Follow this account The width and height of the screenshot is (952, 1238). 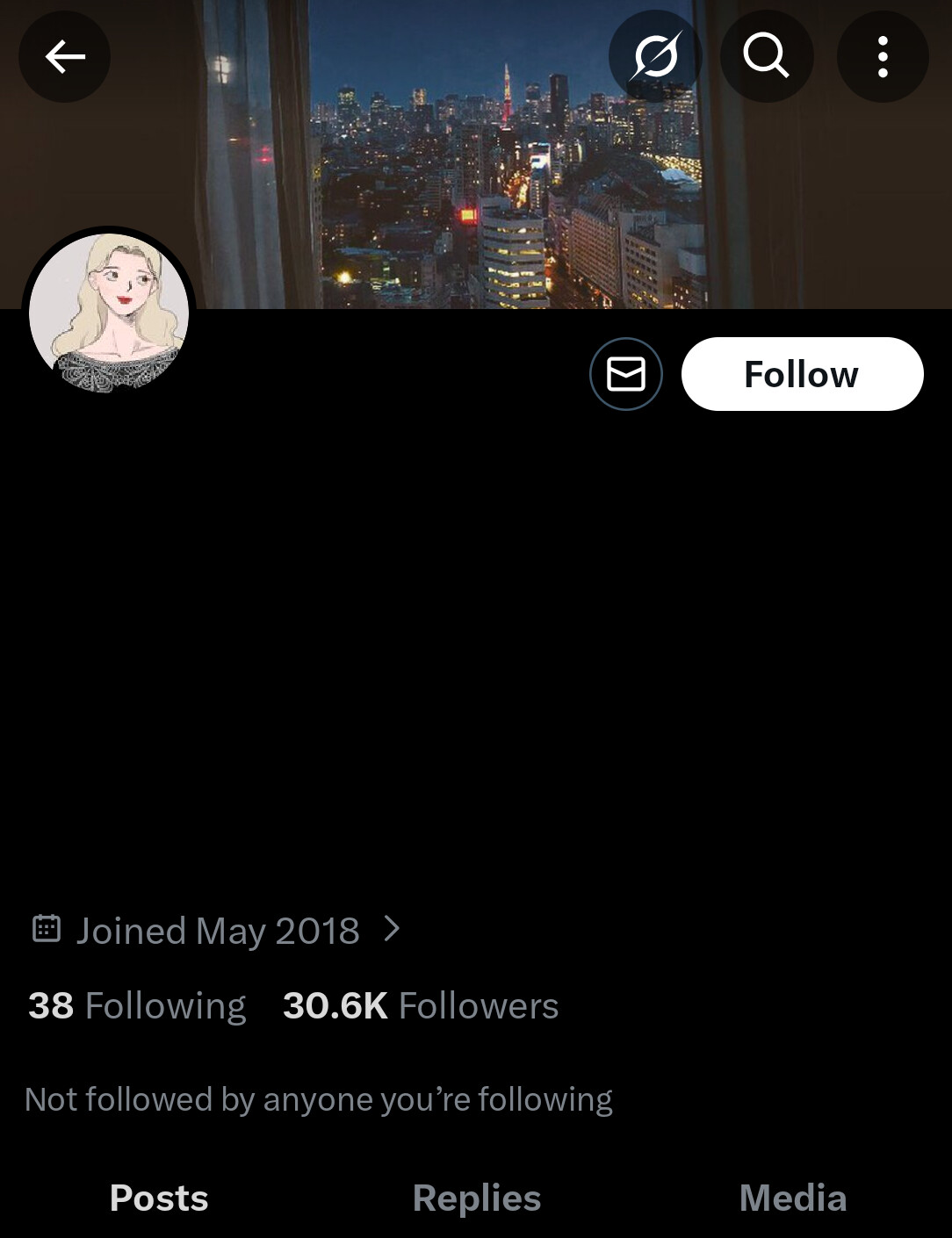pyautogui.click(x=802, y=374)
